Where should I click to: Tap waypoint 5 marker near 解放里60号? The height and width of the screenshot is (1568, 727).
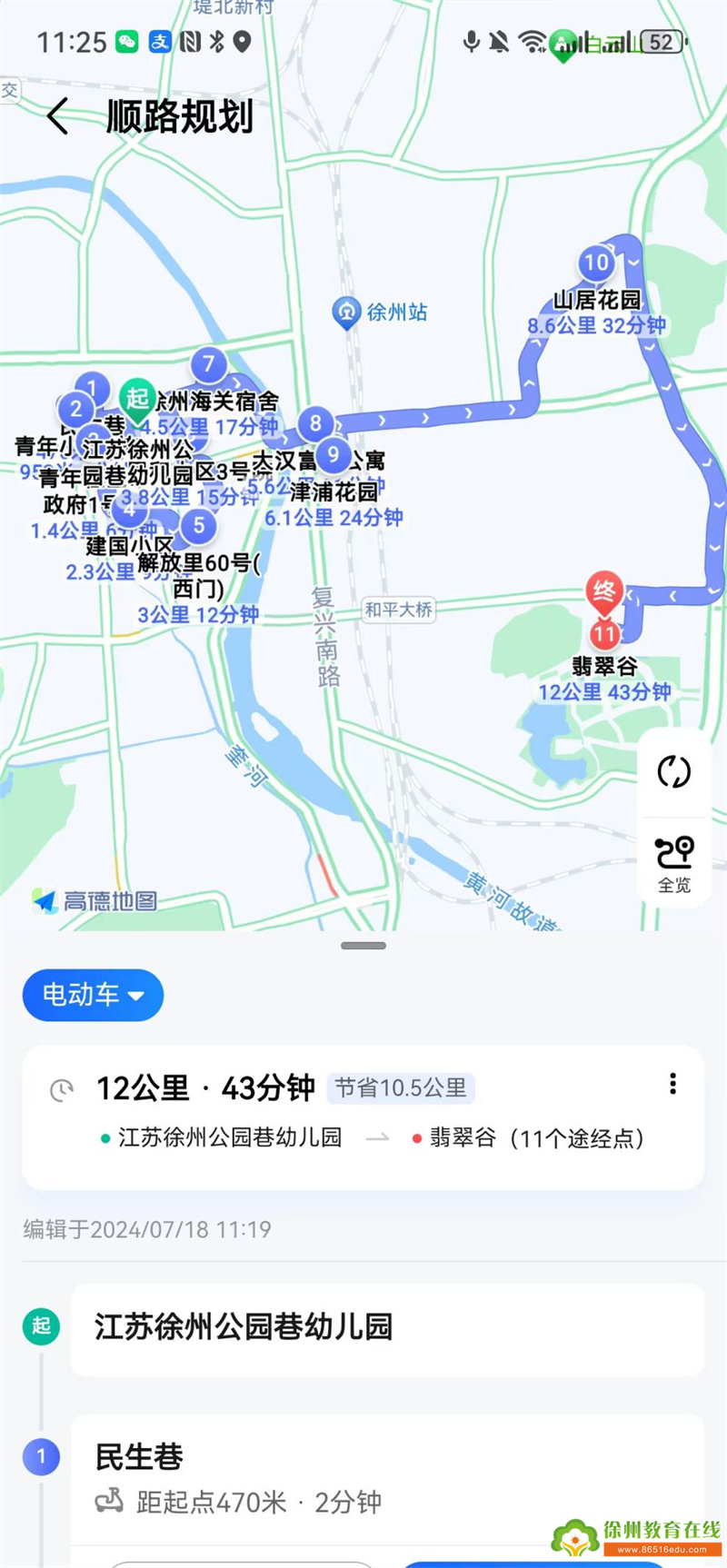pos(199,525)
